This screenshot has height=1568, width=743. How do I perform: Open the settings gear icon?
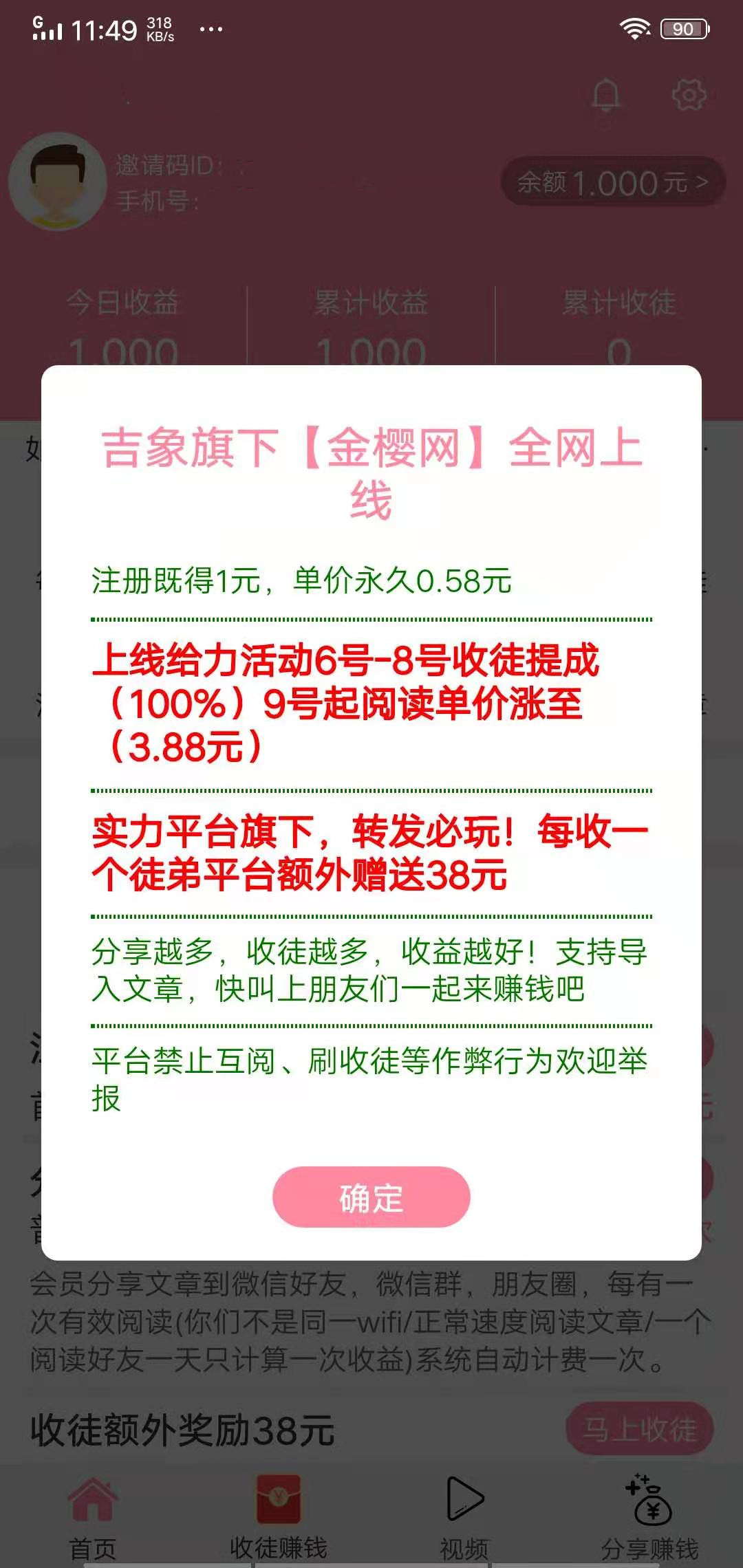pos(688,96)
